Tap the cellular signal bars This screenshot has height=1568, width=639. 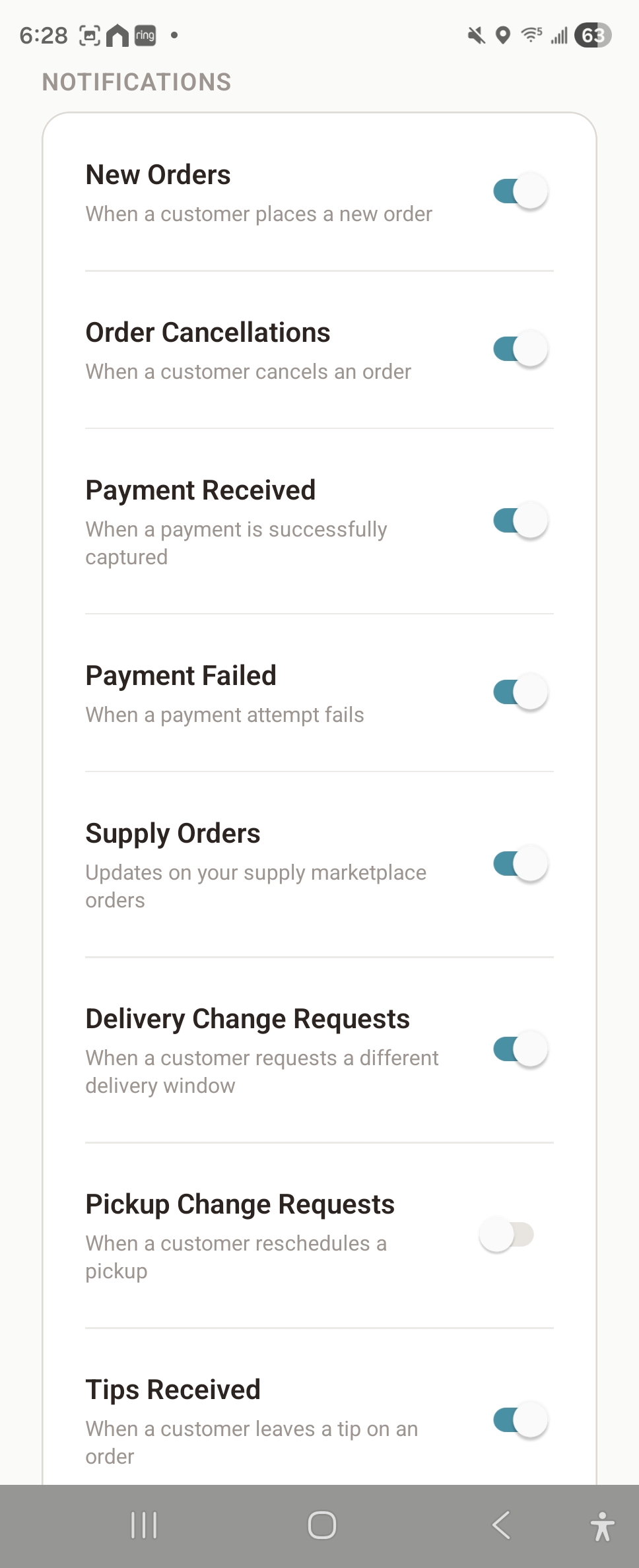560,34
